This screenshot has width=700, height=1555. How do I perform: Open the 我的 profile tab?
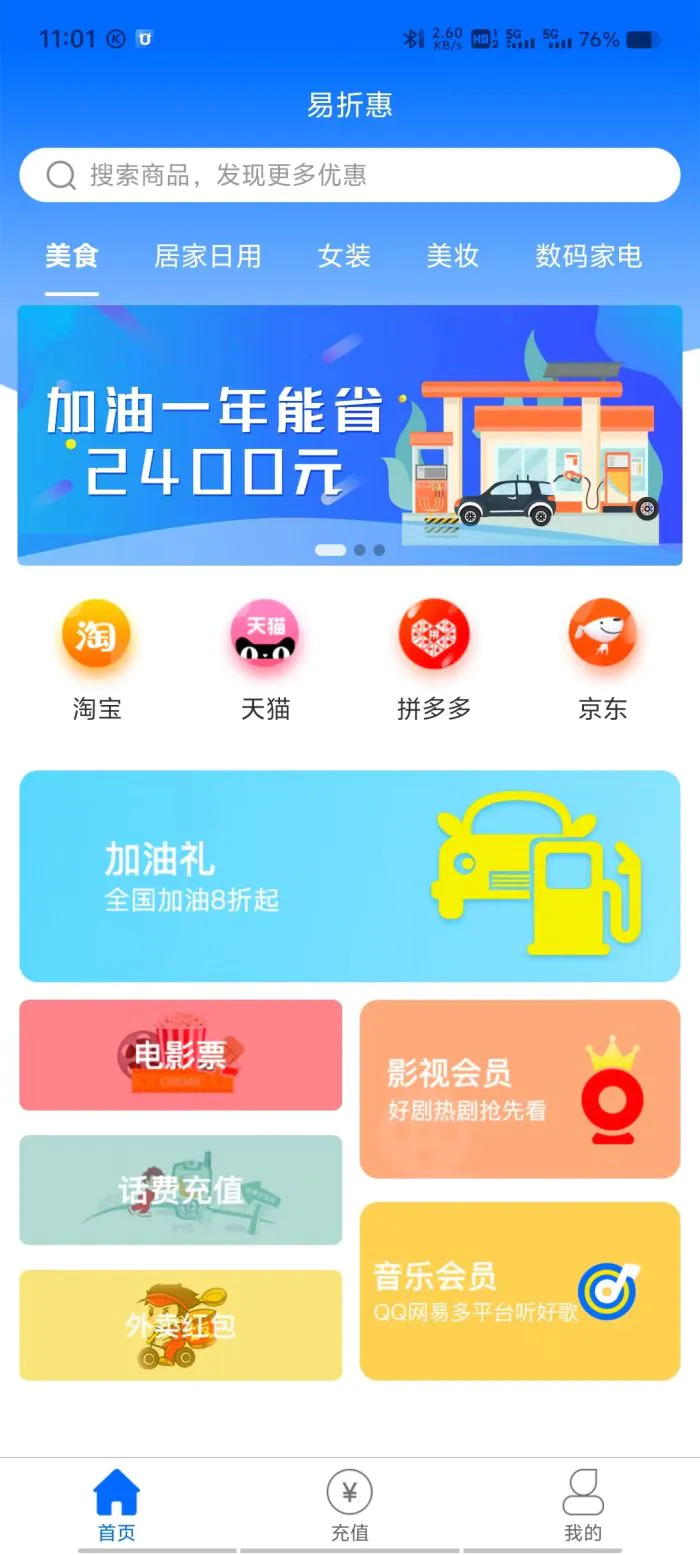(x=583, y=1505)
